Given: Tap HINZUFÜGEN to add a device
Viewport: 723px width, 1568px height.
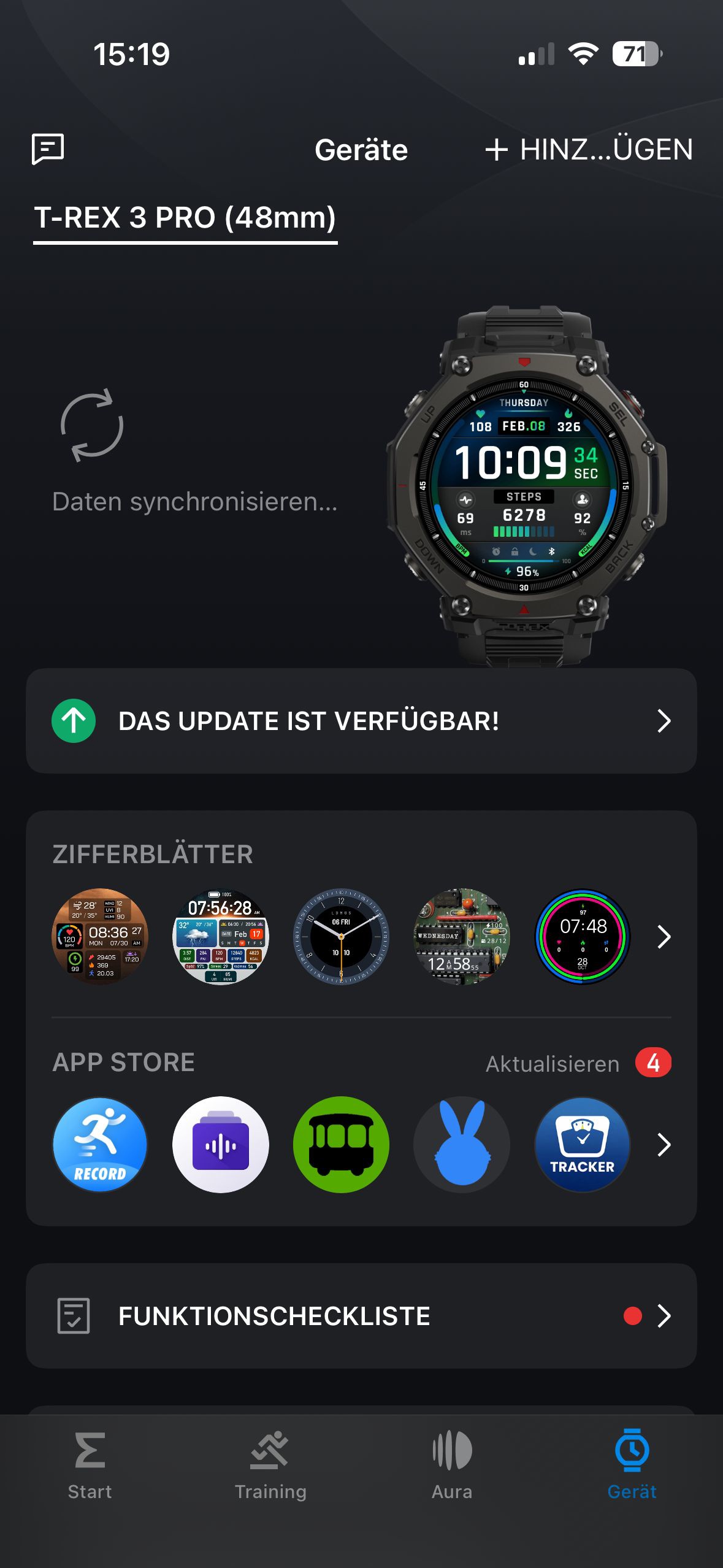Looking at the screenshot, I should coord(589,150).
